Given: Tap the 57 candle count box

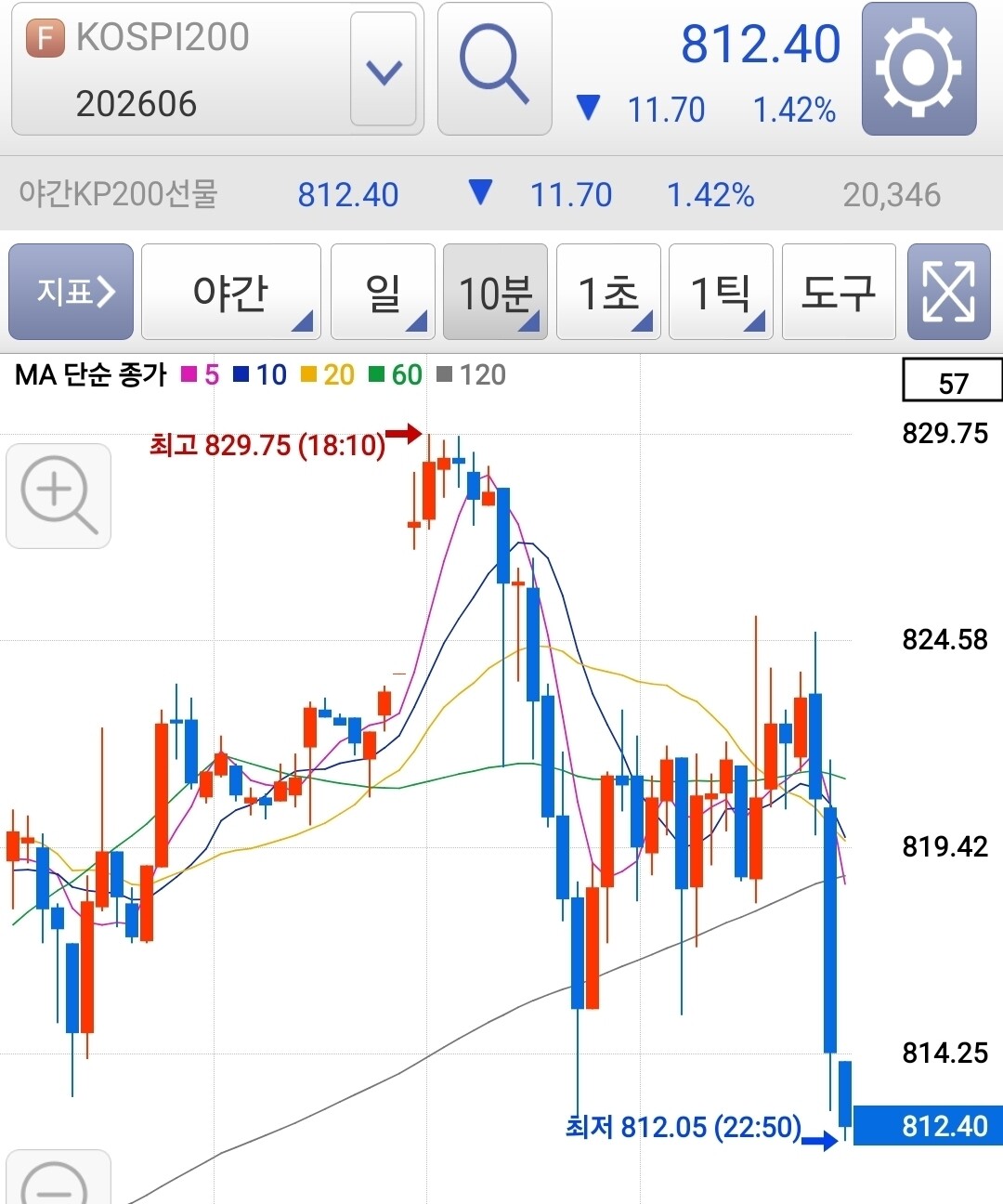Looking at the screenshot, I should pyautogui.click(x=952, y=382).
